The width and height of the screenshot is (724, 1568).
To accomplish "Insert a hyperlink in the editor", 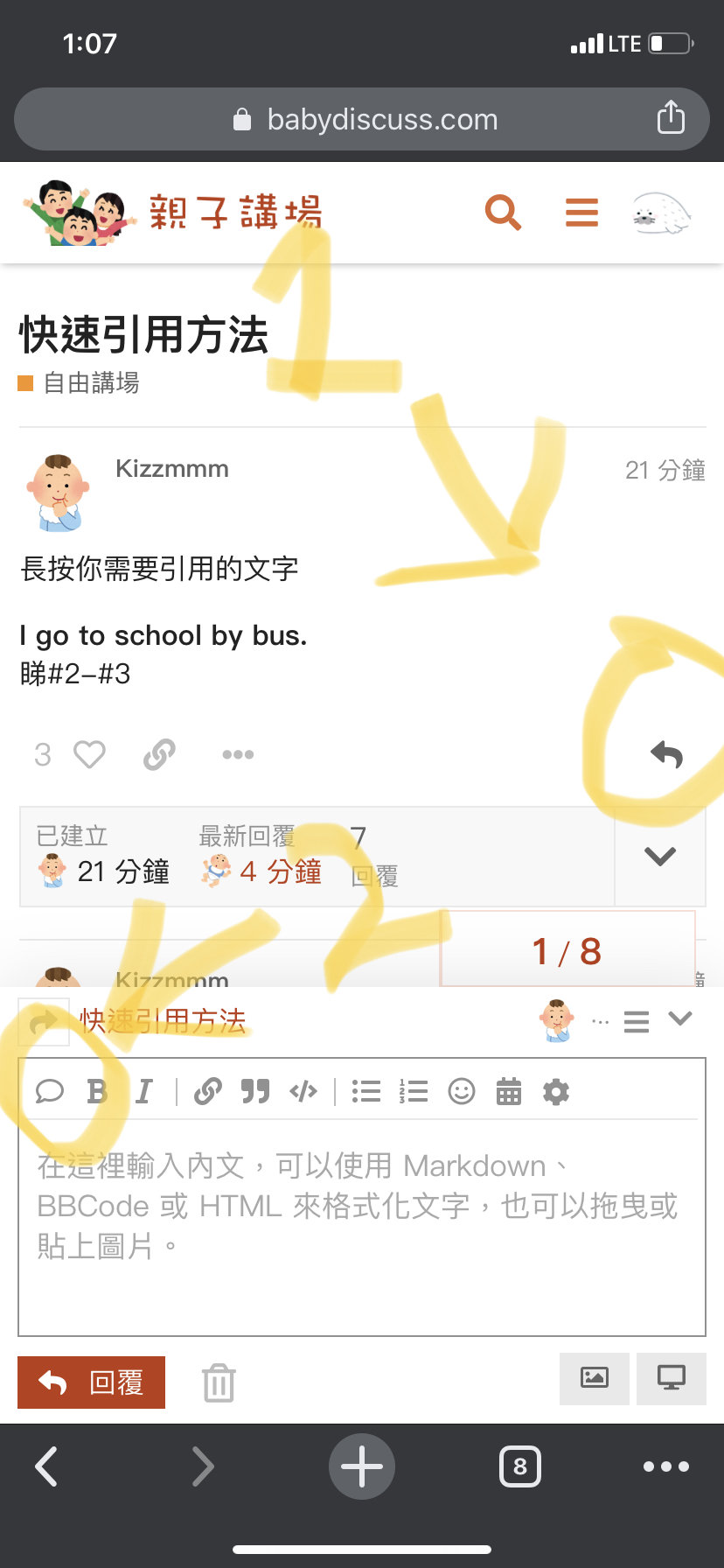I will [x=207, y=1091].
